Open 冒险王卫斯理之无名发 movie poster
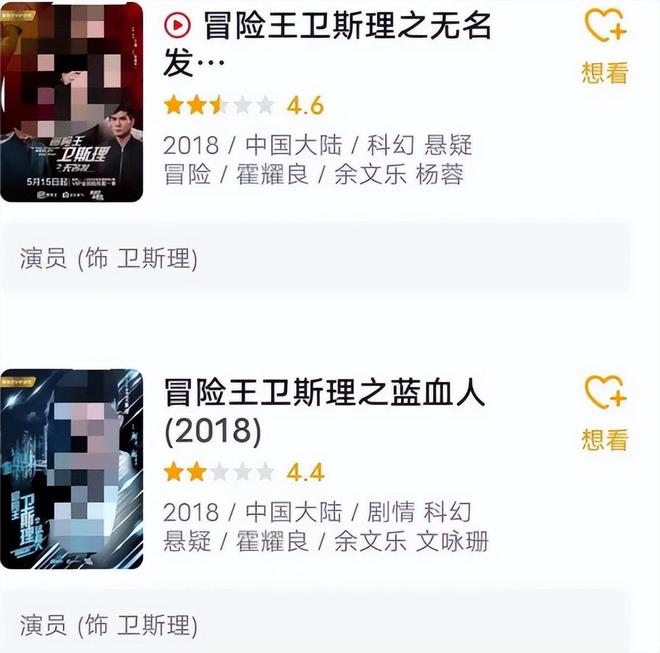660x653 pixels. (x=70, y=100)
